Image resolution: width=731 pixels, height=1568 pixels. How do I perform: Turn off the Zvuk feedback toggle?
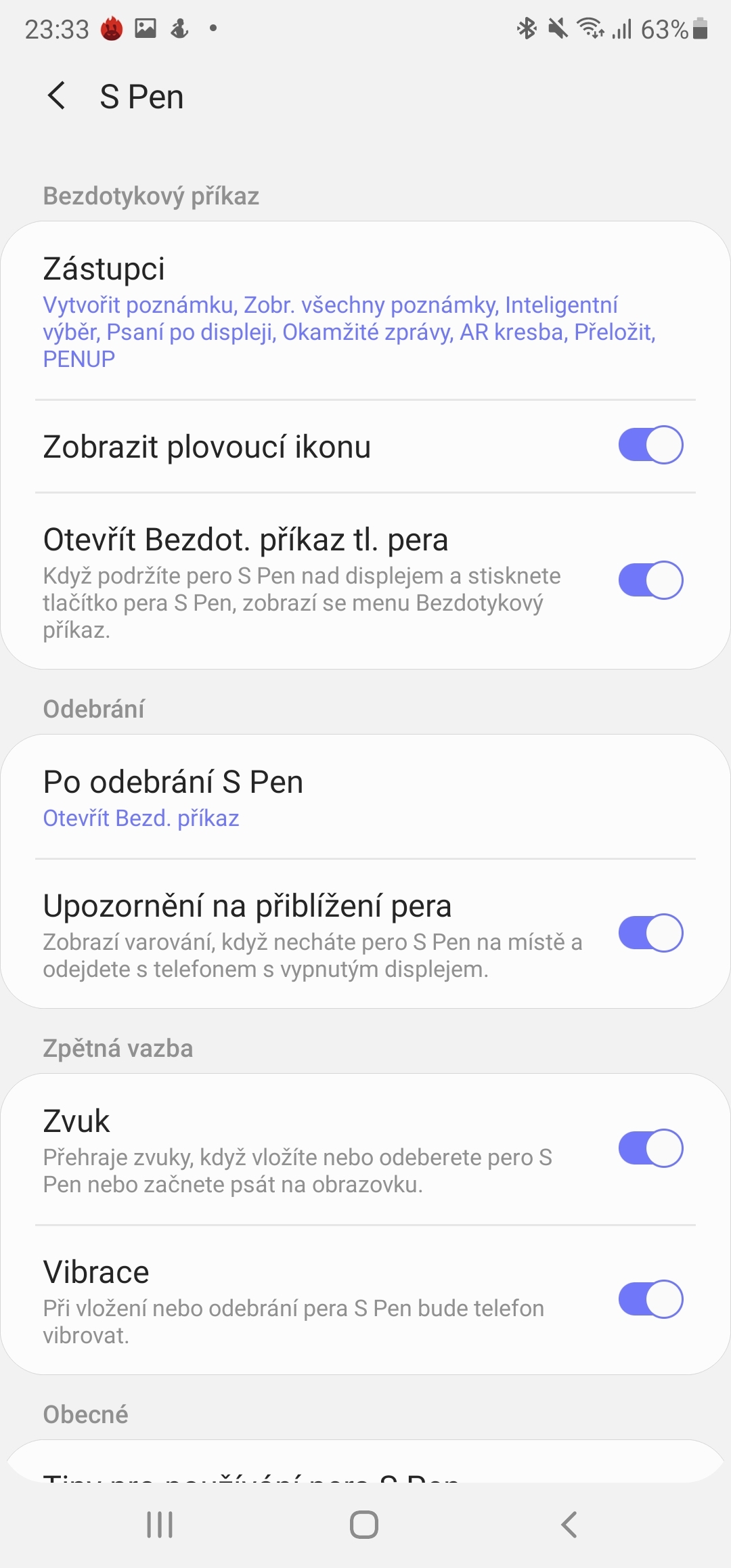tap(652, 1148)
